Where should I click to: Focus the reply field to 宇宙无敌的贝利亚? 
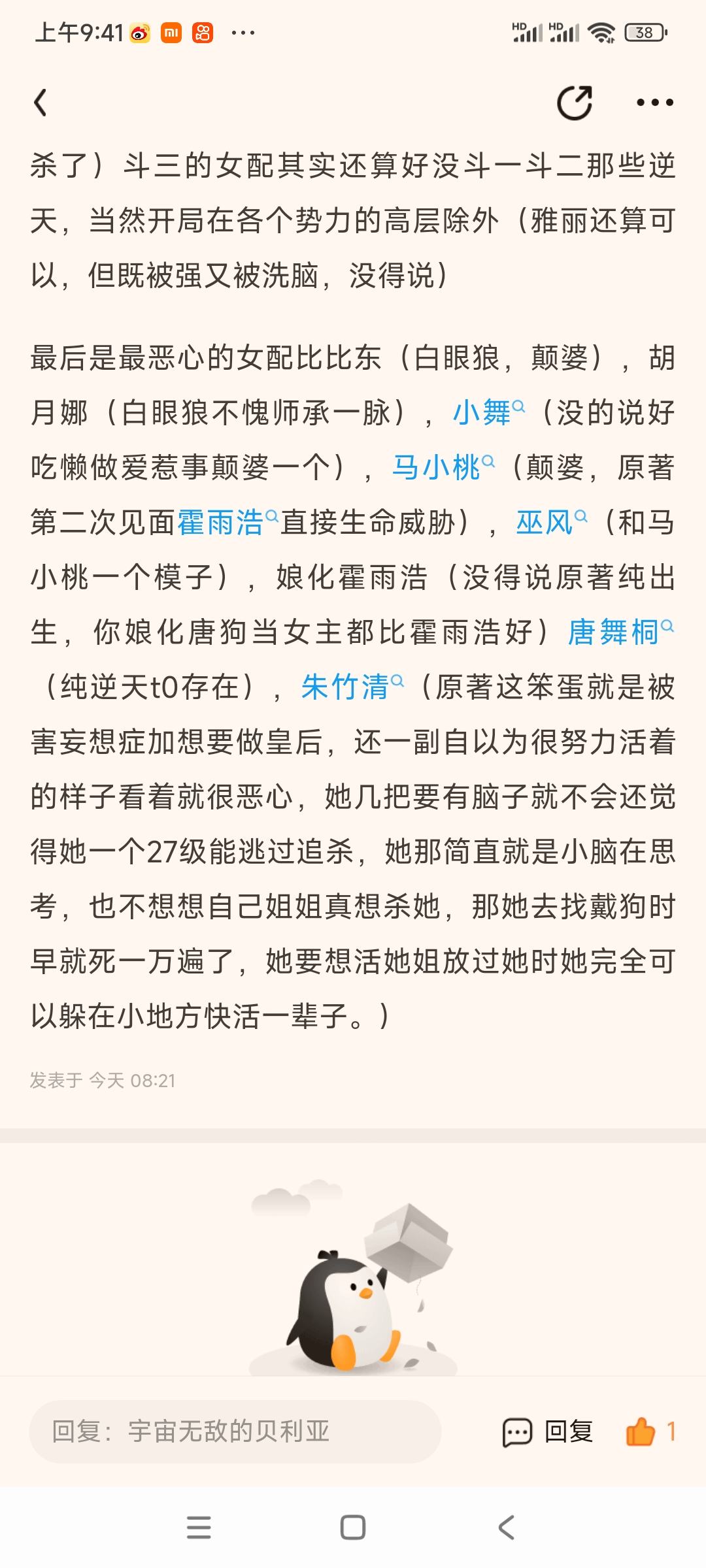click(235, 1431)
